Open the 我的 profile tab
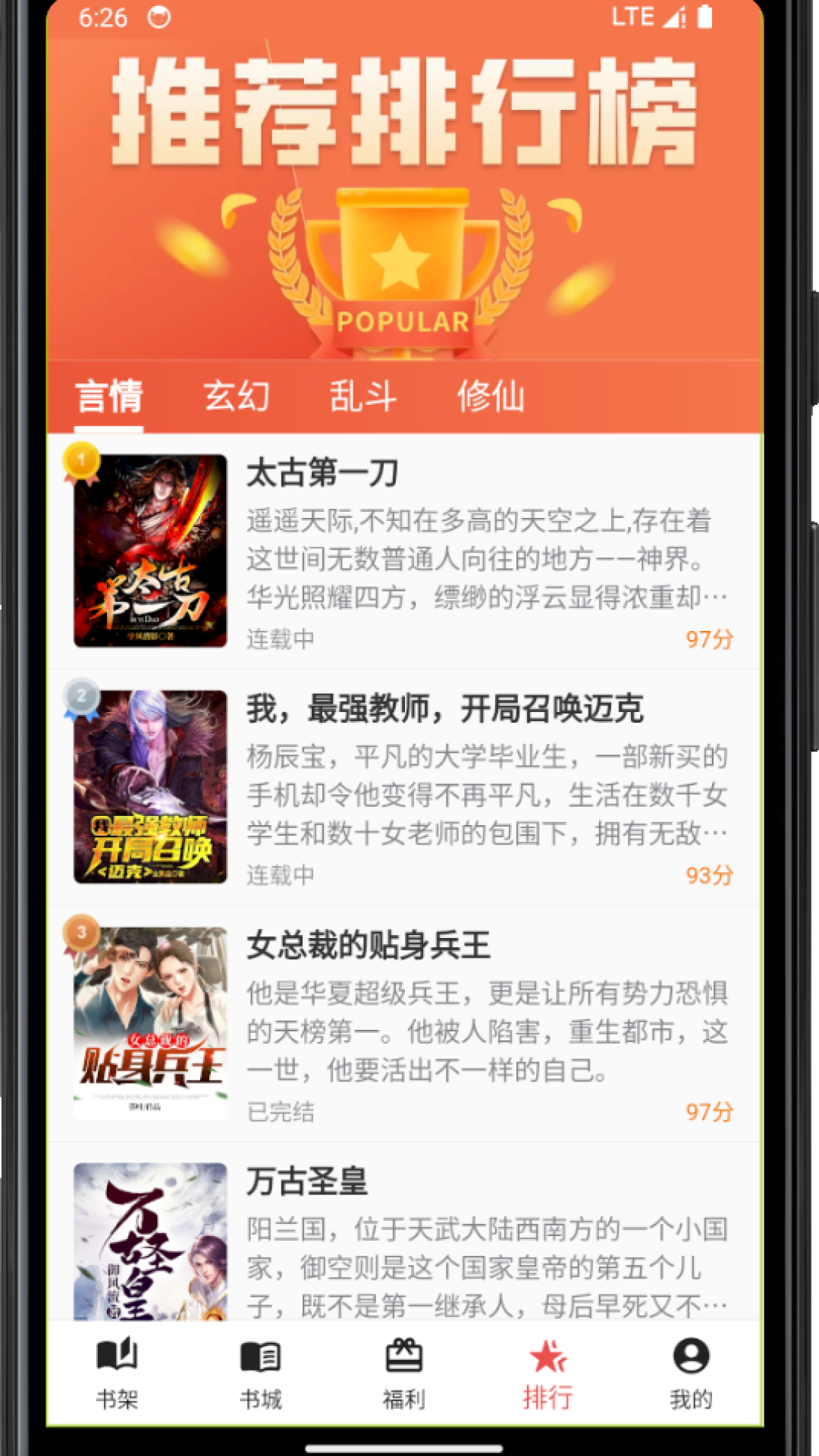819x1456 pixels. (691, 1373)
